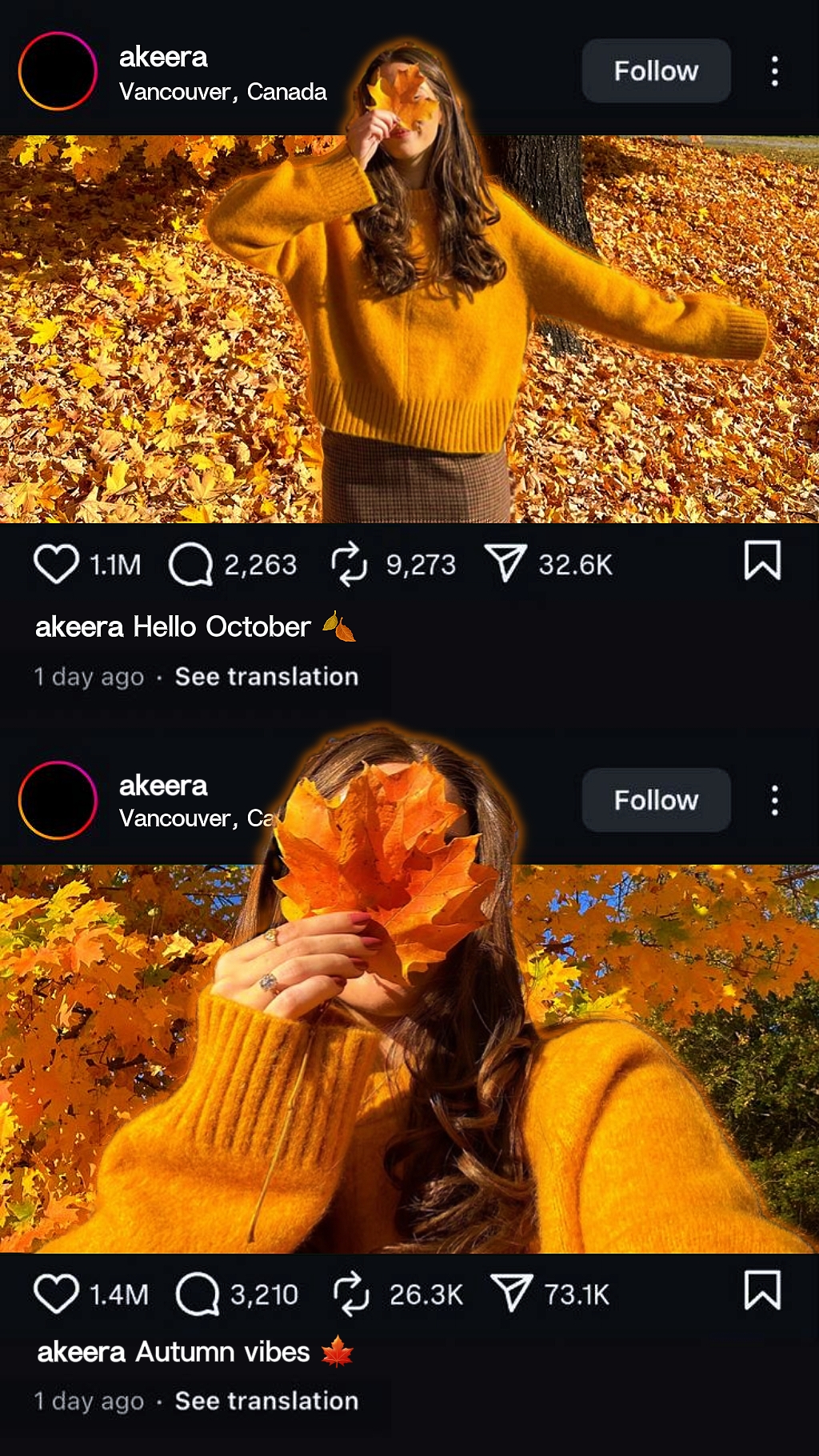This screenshot has width=819, height=1456.
Task: Click akeera's profile picture on the first post
Action: coord(57,71)
